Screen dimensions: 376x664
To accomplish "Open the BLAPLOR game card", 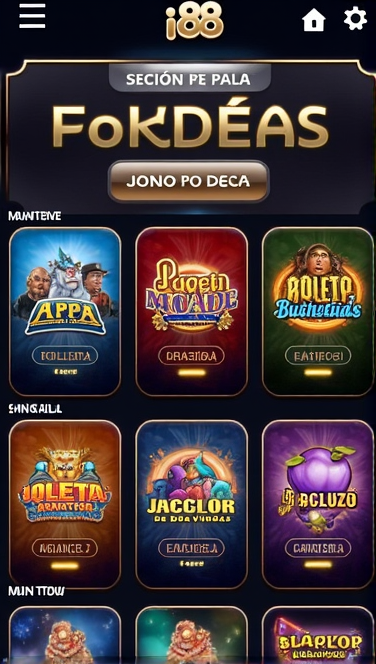I will 318,635.
